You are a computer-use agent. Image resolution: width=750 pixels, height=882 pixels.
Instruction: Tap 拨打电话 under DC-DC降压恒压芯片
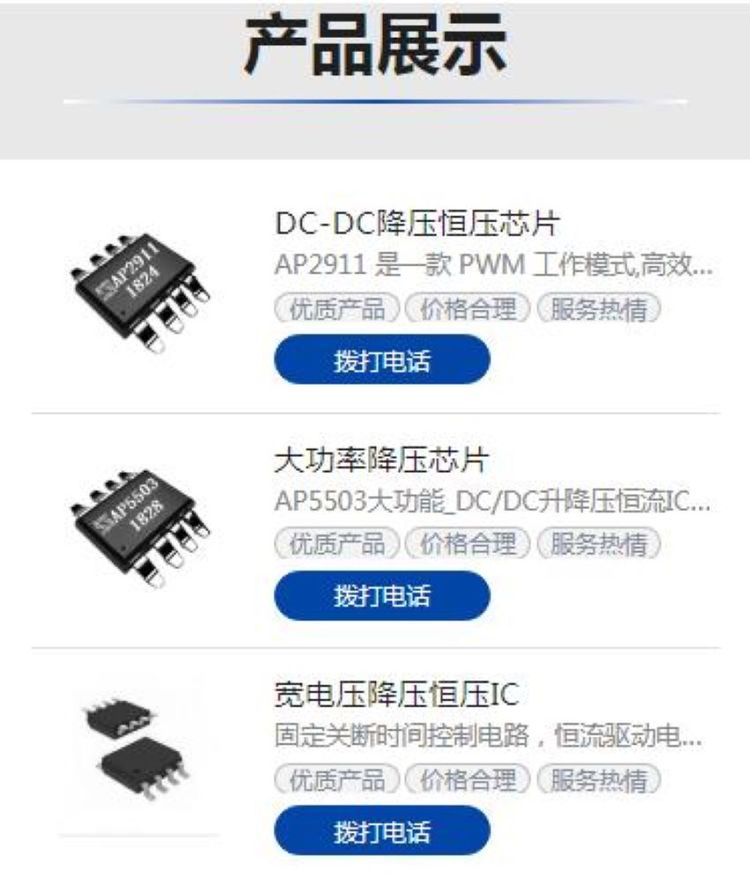point(382,360)
